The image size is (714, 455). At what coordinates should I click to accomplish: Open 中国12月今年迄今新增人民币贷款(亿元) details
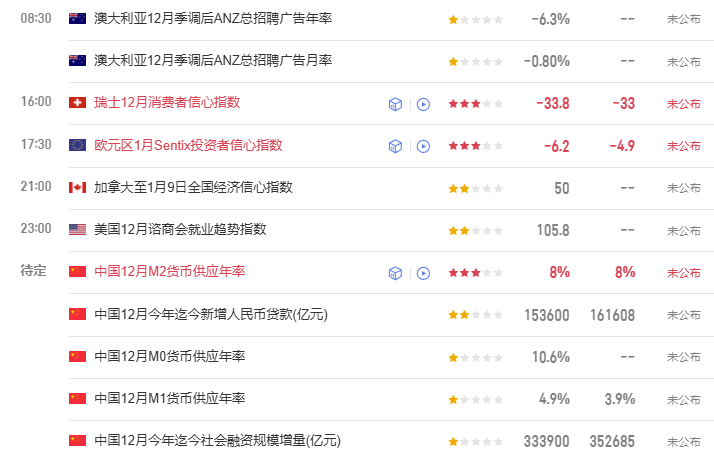pos(211,314)
